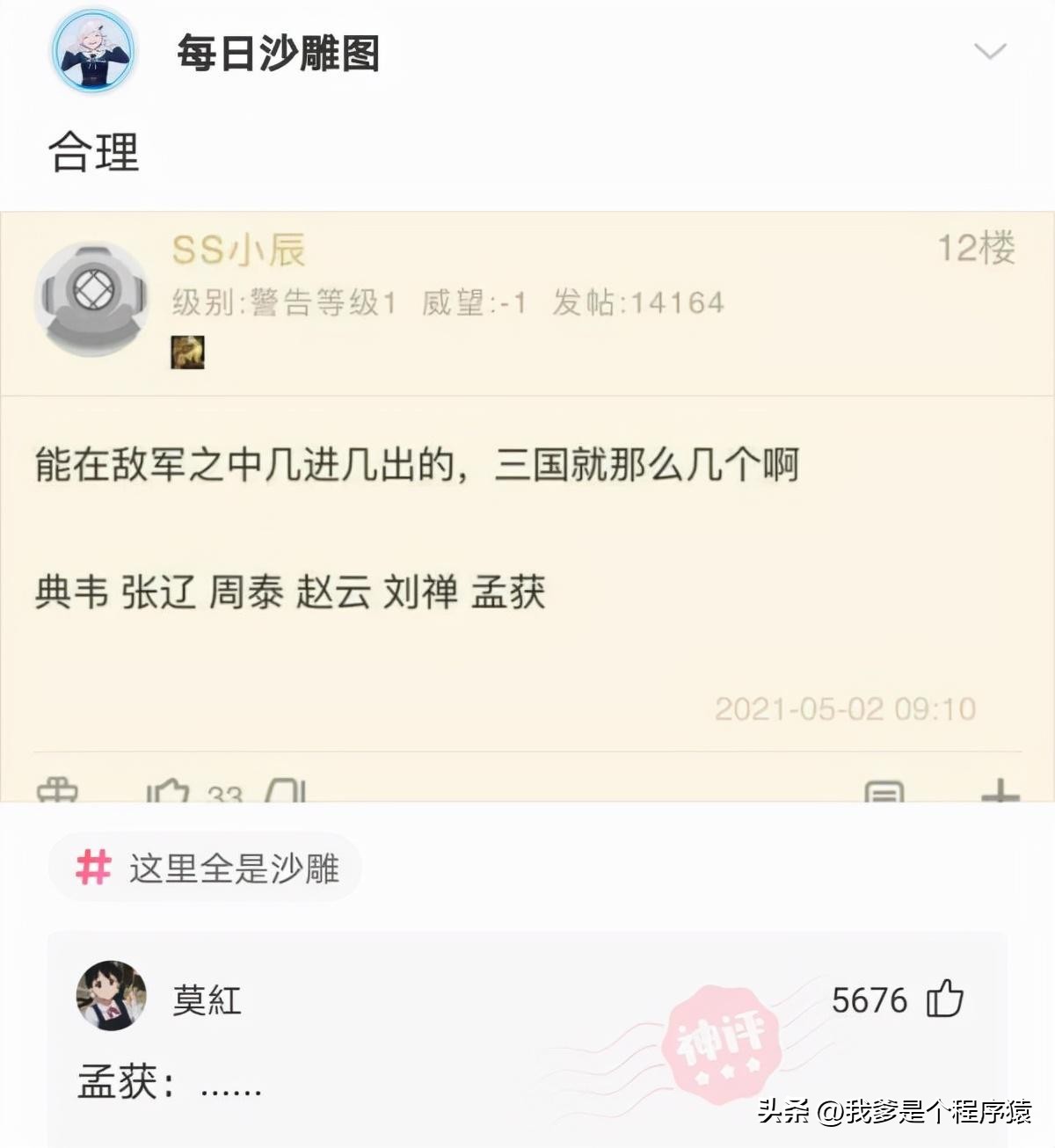
Task: Open the forum screenshot image in the post
Action: click(527, 506)
